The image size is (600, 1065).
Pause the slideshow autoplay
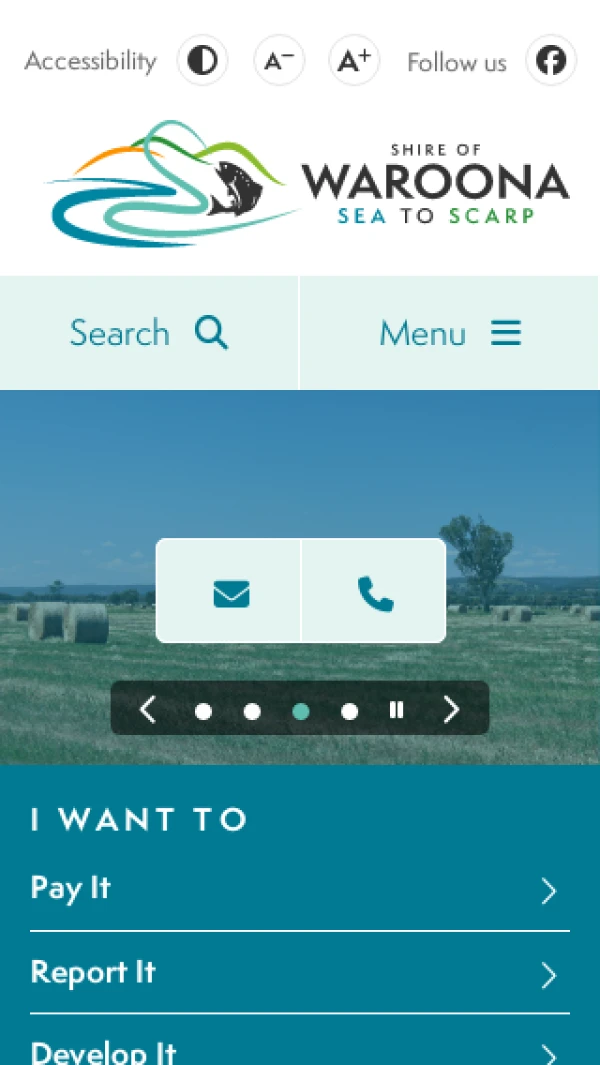click(x=397, y=710)
